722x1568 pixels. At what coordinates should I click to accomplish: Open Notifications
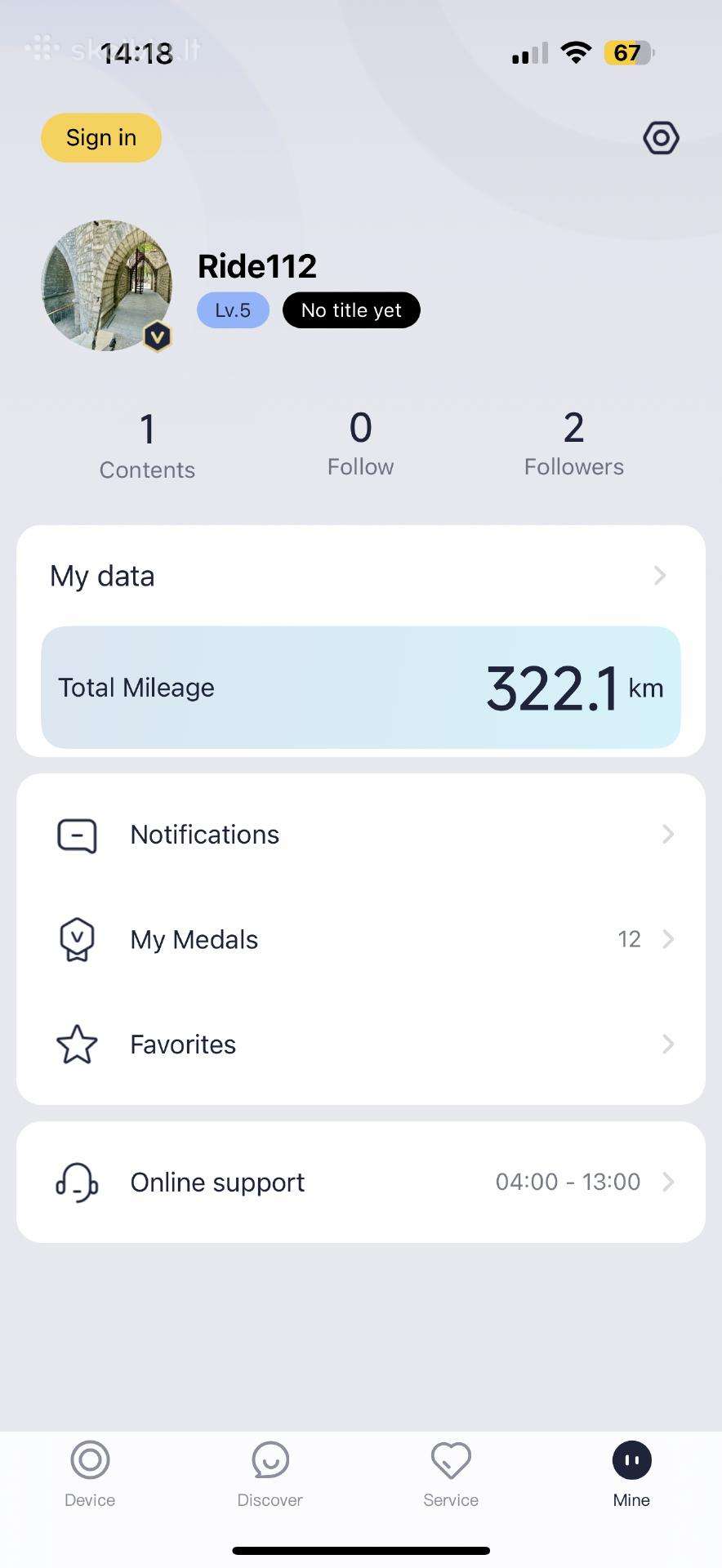360,835
